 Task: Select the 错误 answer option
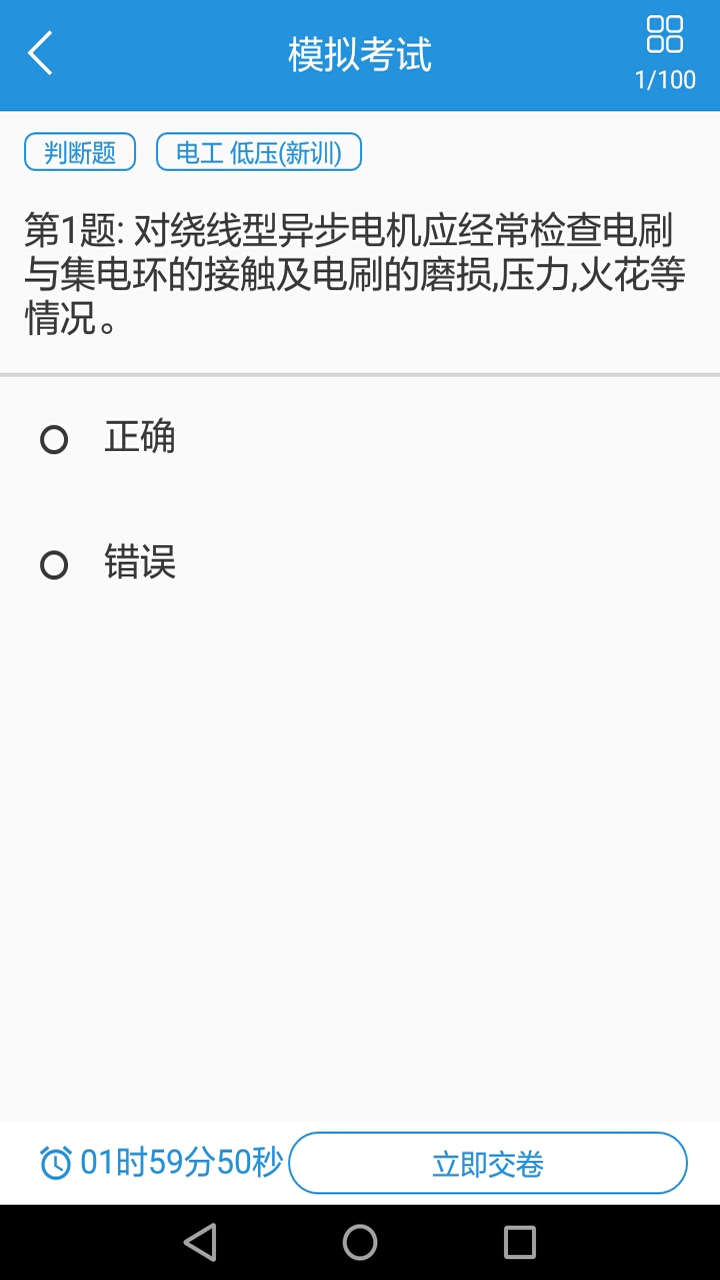point(138,563)
